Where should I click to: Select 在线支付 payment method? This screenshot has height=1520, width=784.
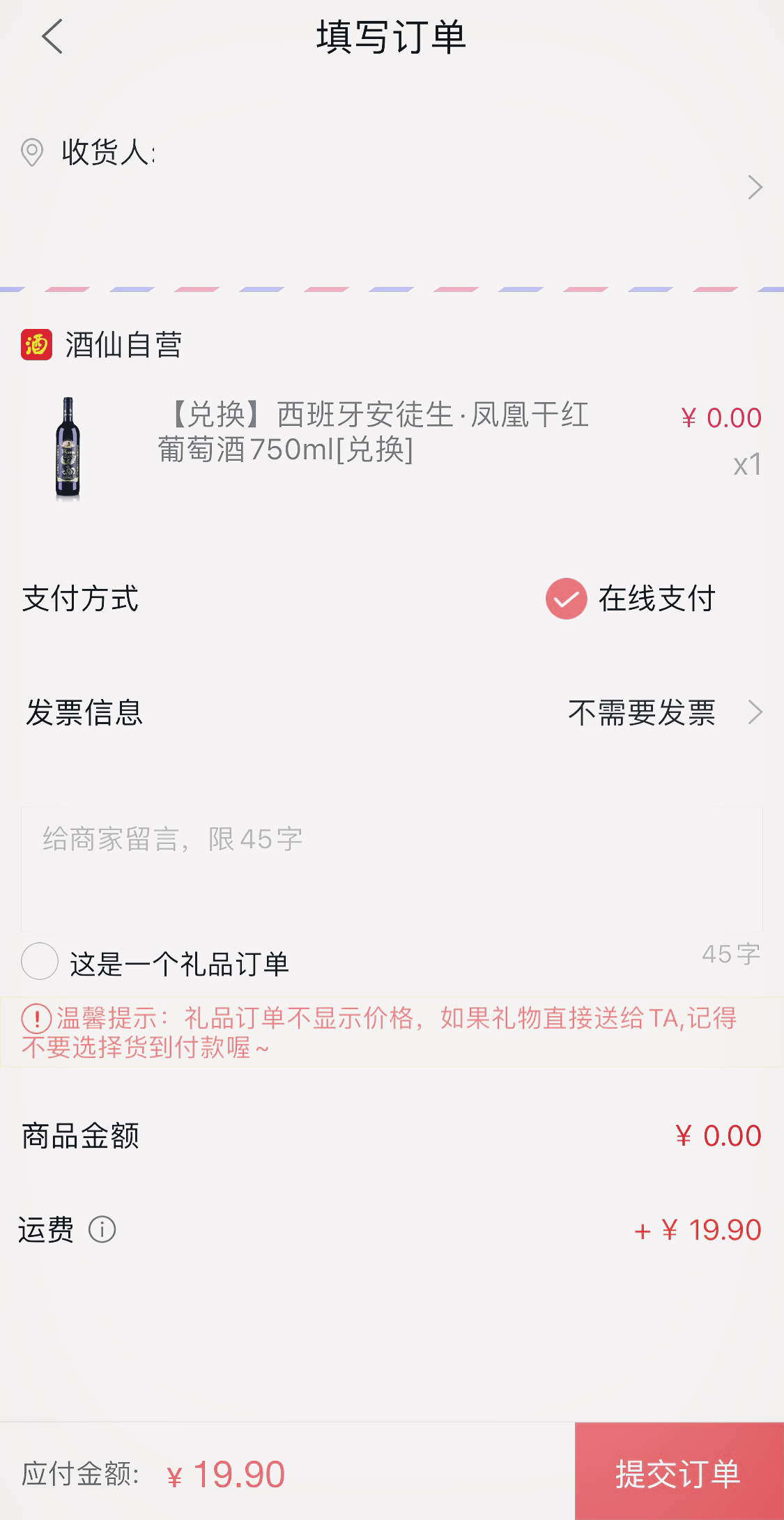(567, 599)
